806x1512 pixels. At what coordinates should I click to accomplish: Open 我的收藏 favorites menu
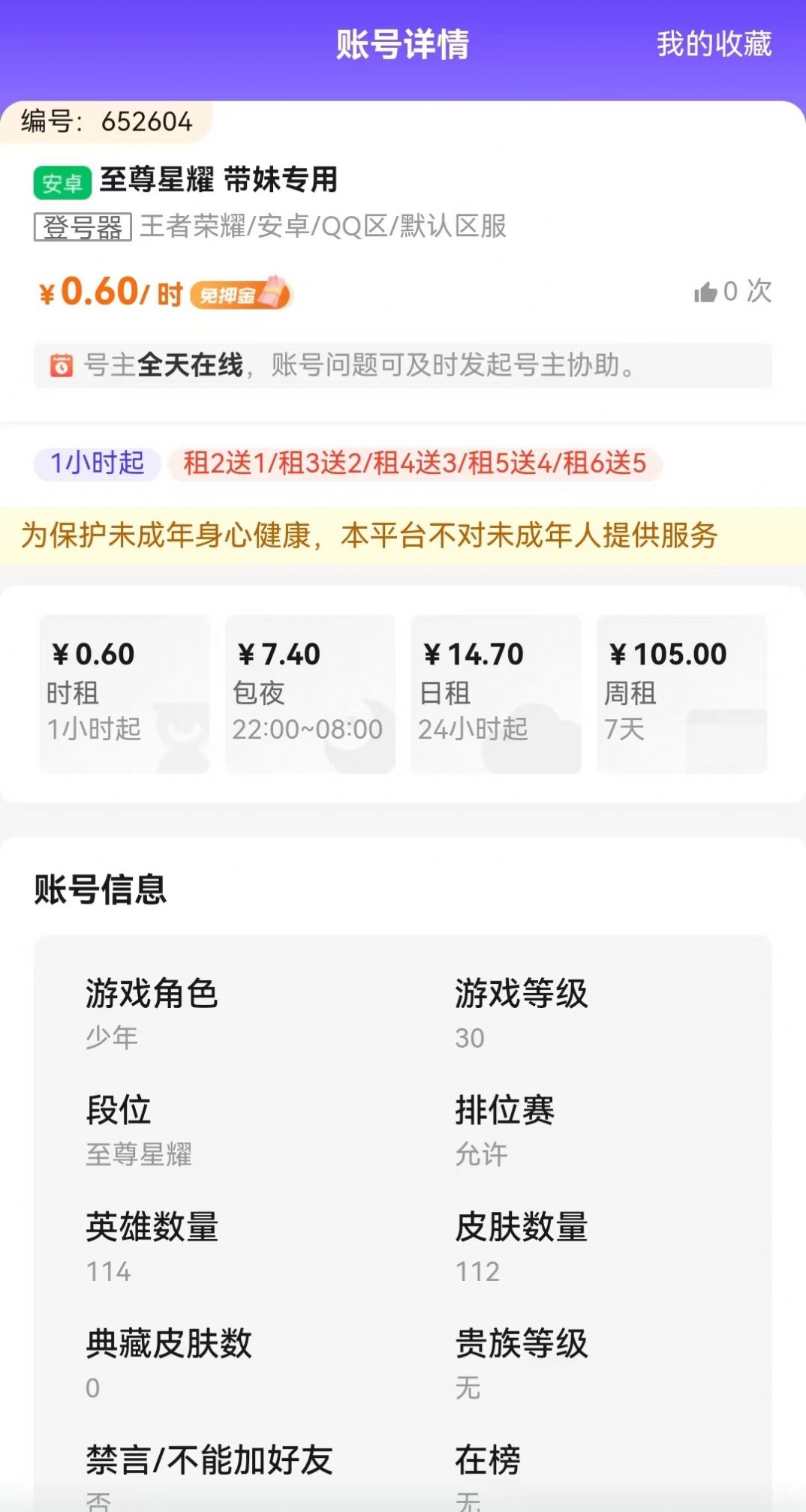[x=713, y=46]
